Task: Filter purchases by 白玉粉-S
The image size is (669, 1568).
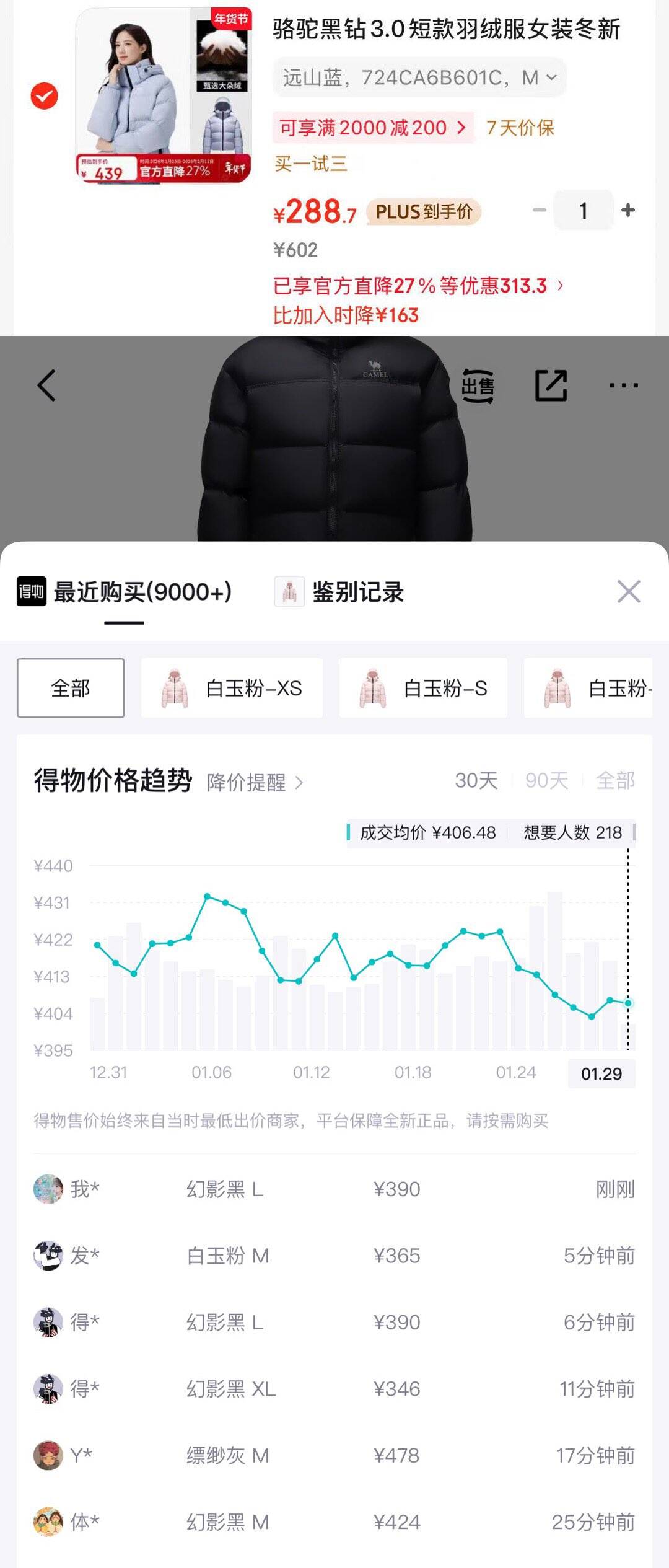Action: [423, 688]
